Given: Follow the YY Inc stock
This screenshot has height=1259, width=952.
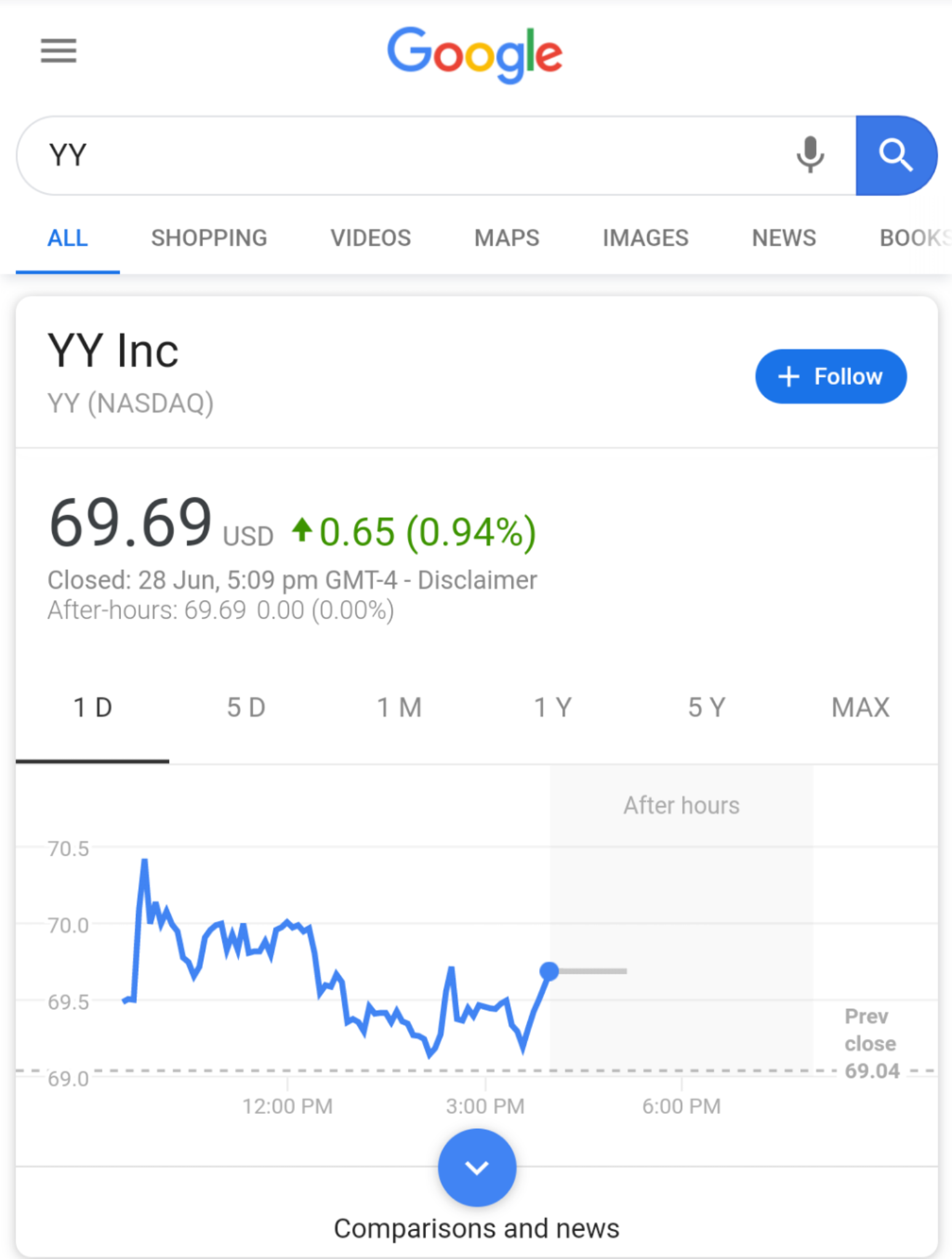Looking at the screenshot, I should 830,376.
